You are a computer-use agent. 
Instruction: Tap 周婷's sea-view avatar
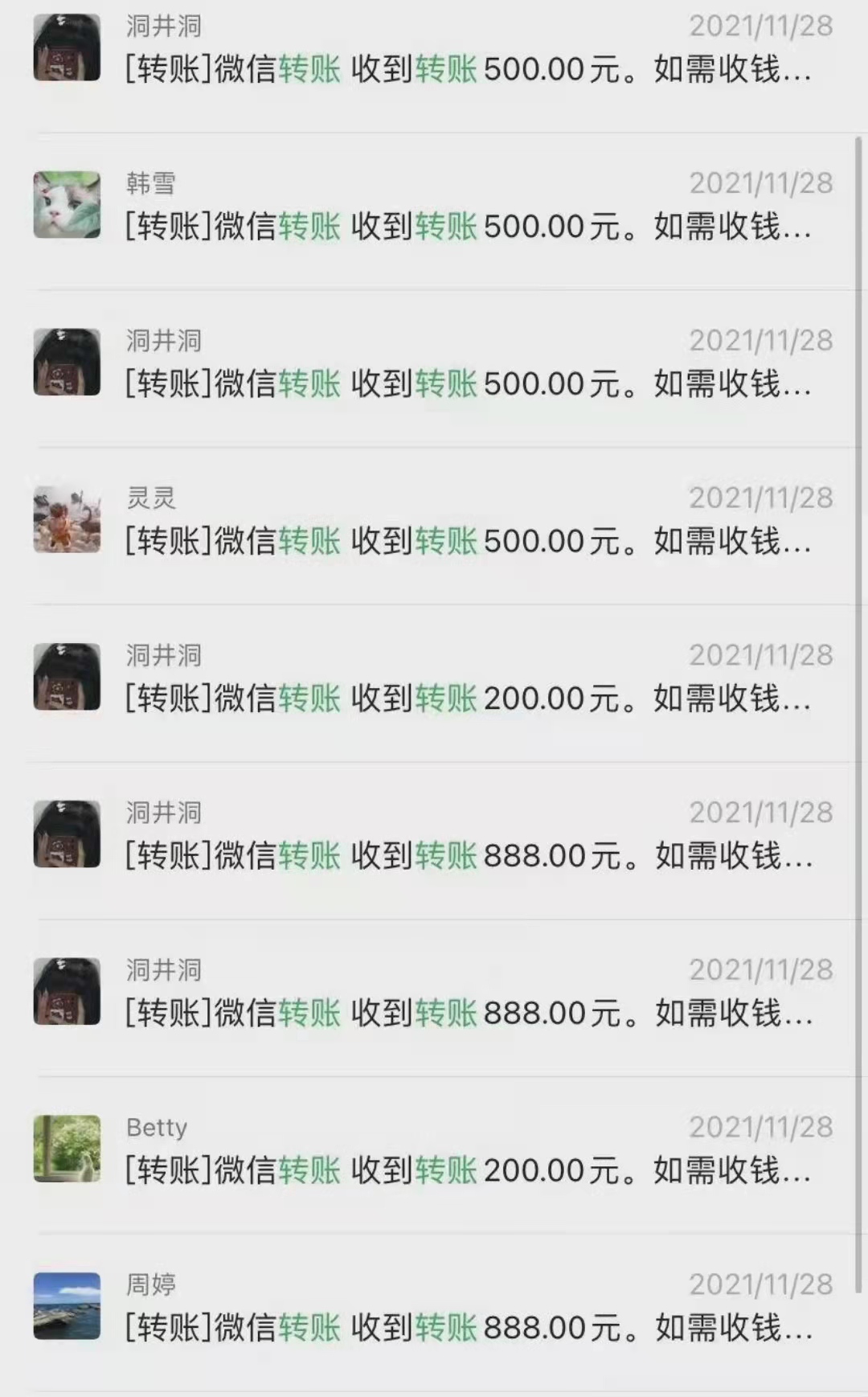68,1306
